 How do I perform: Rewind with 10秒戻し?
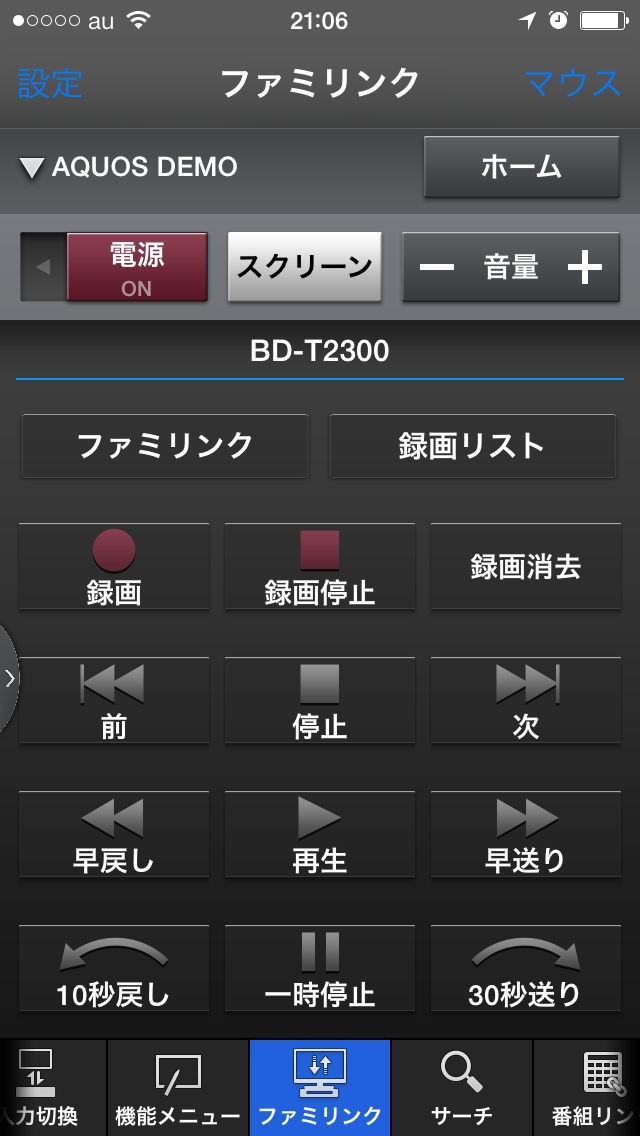[114, 968]
